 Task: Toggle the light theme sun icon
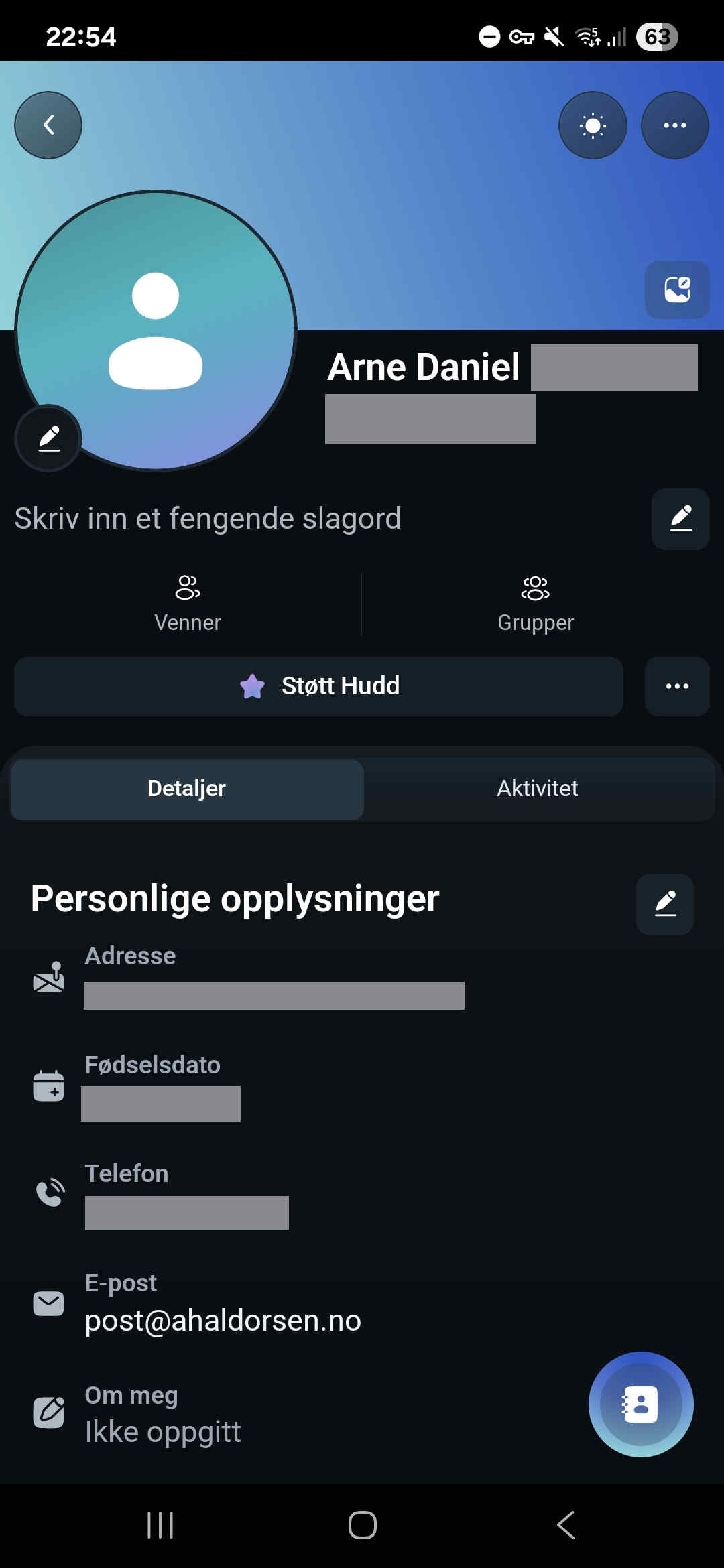[593, 125]
